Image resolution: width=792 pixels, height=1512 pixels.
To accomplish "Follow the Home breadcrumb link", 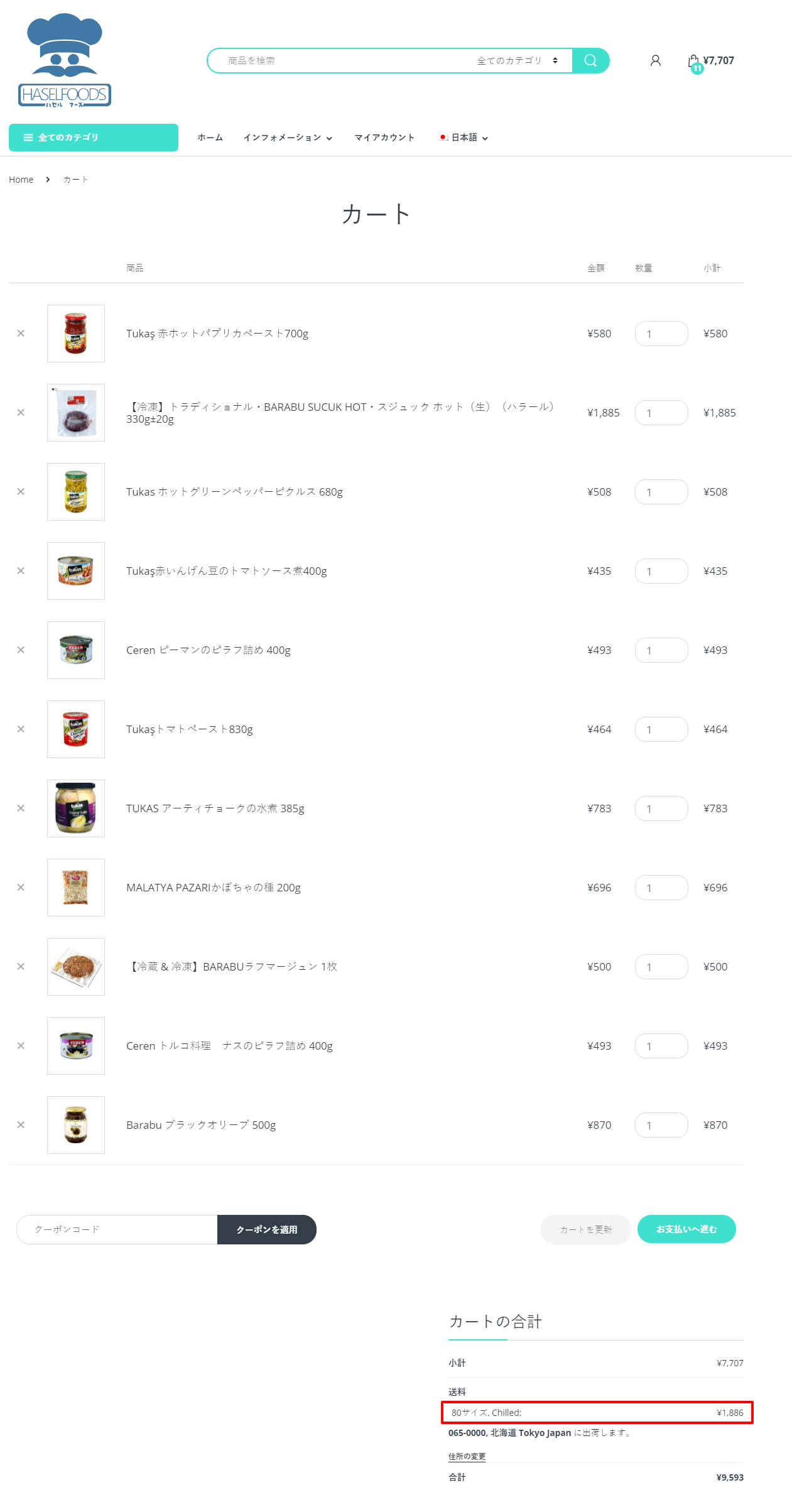I will tap(21, 180).
